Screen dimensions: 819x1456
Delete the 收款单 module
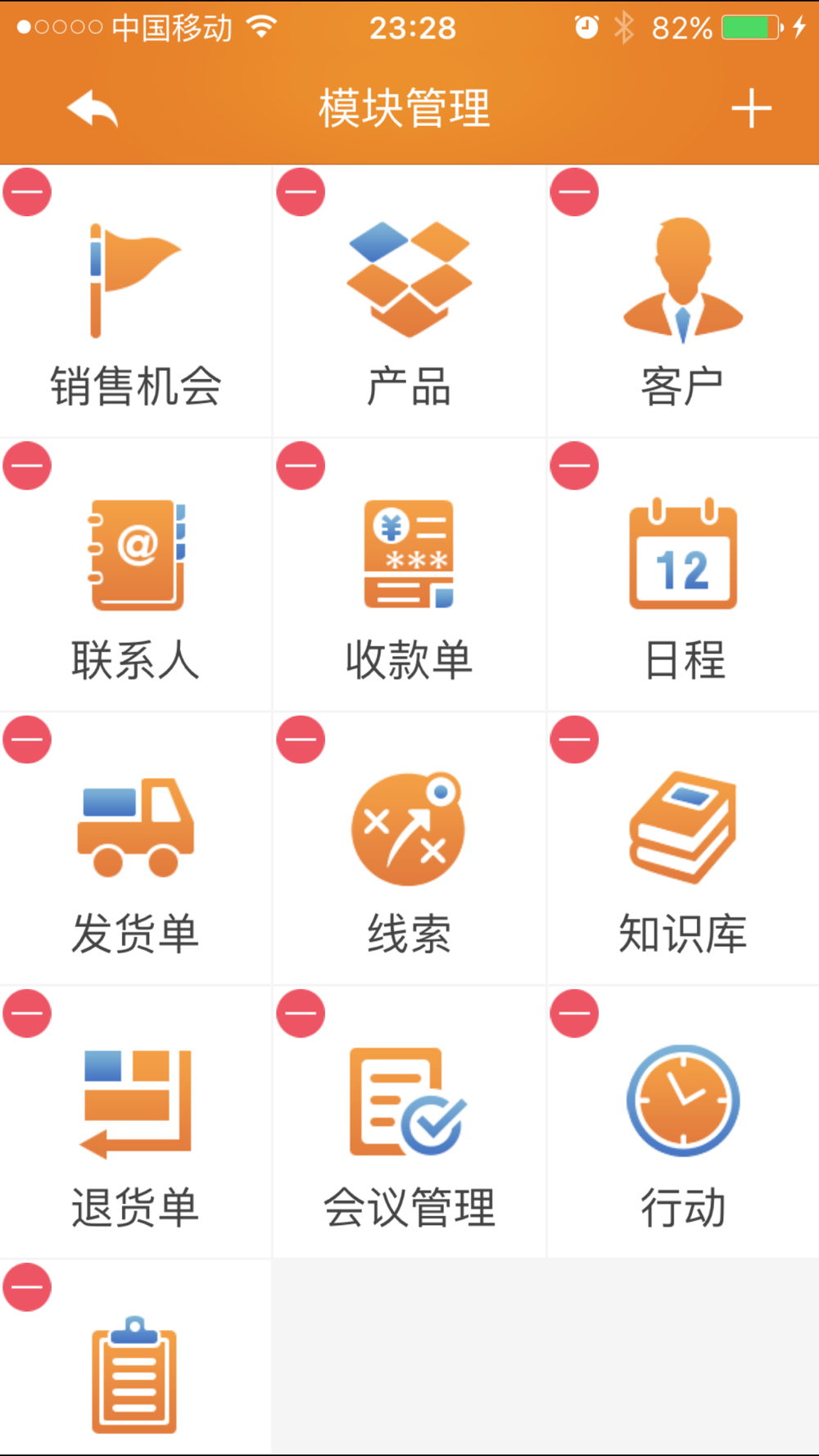coord(301,466)
